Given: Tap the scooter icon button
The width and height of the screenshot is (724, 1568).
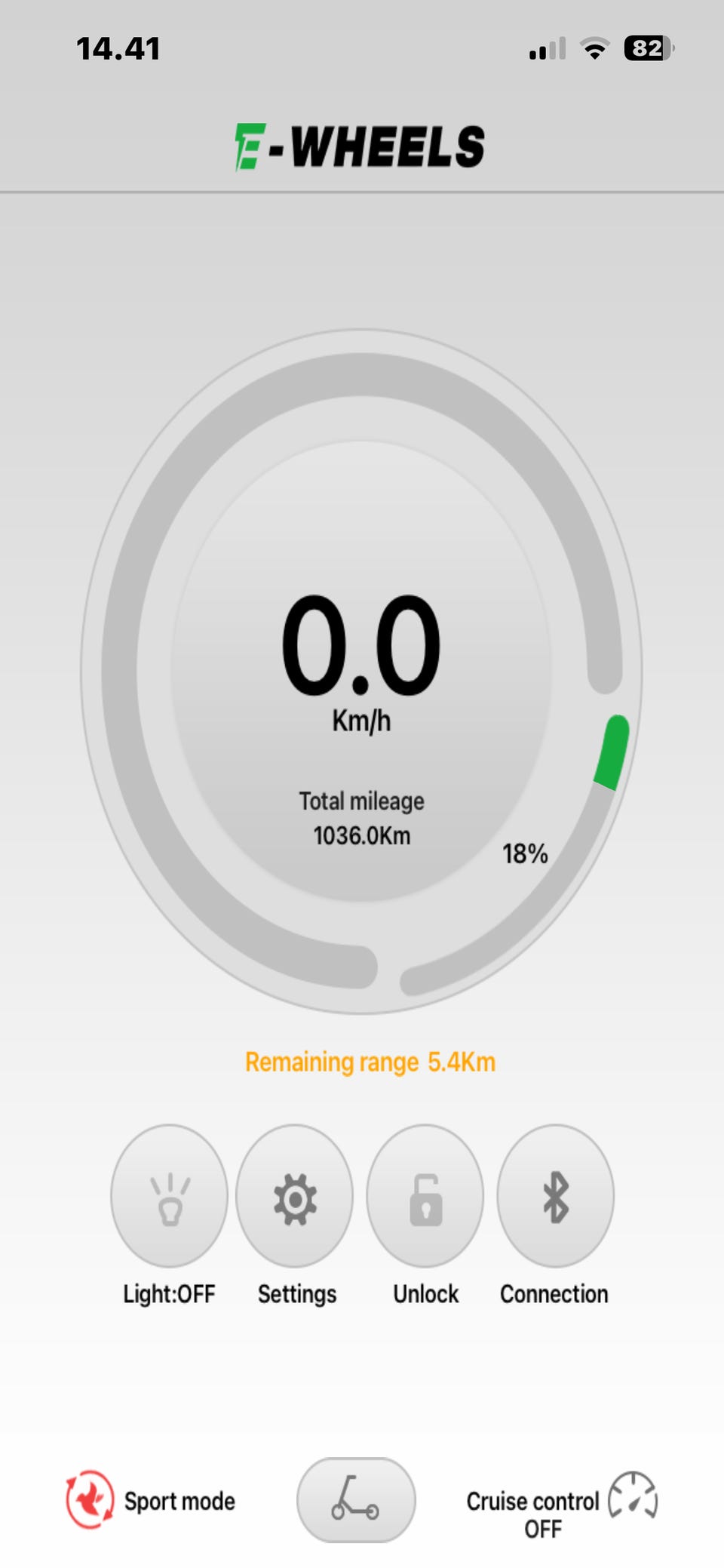Looking at the screenshot, I should pyautogui.click(x=356, y=1500).
